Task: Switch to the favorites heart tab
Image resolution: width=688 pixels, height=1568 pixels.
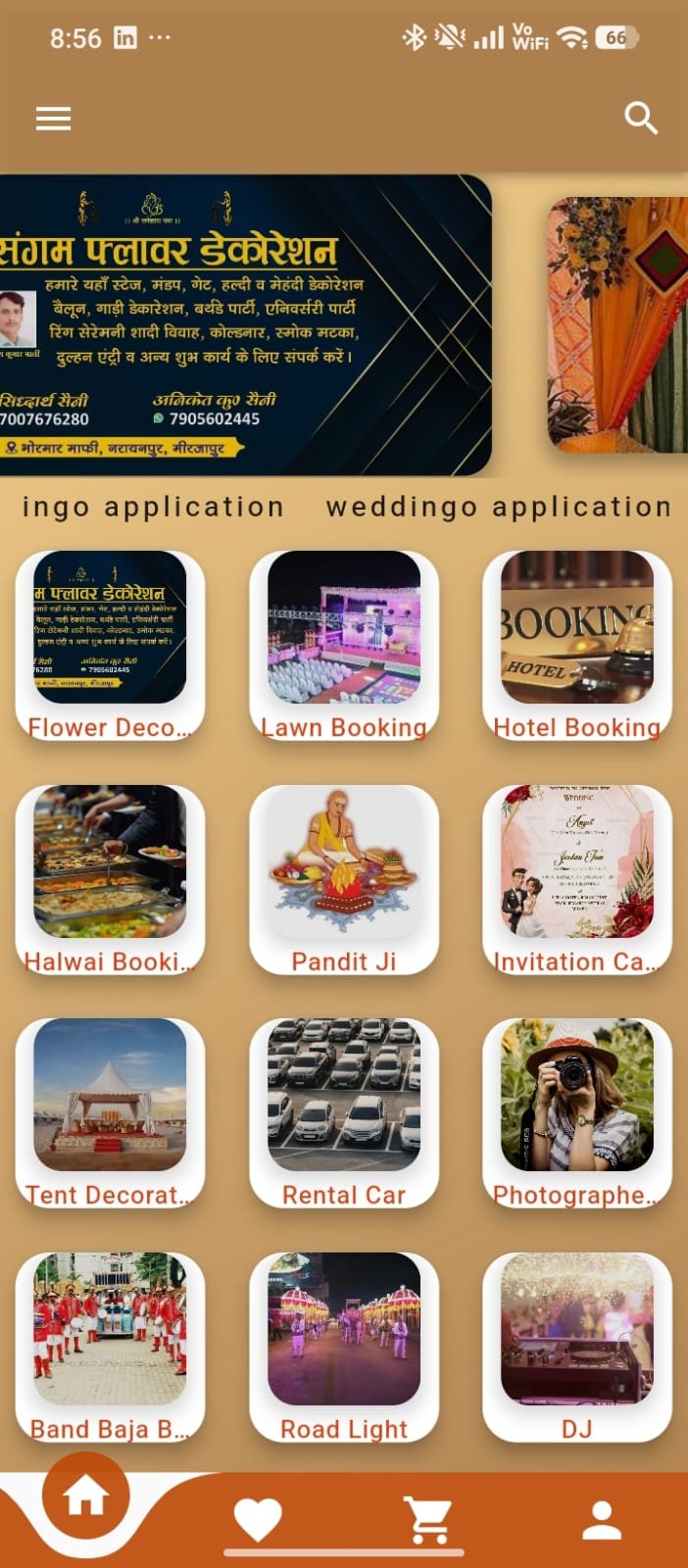Action: [258, 1520]
